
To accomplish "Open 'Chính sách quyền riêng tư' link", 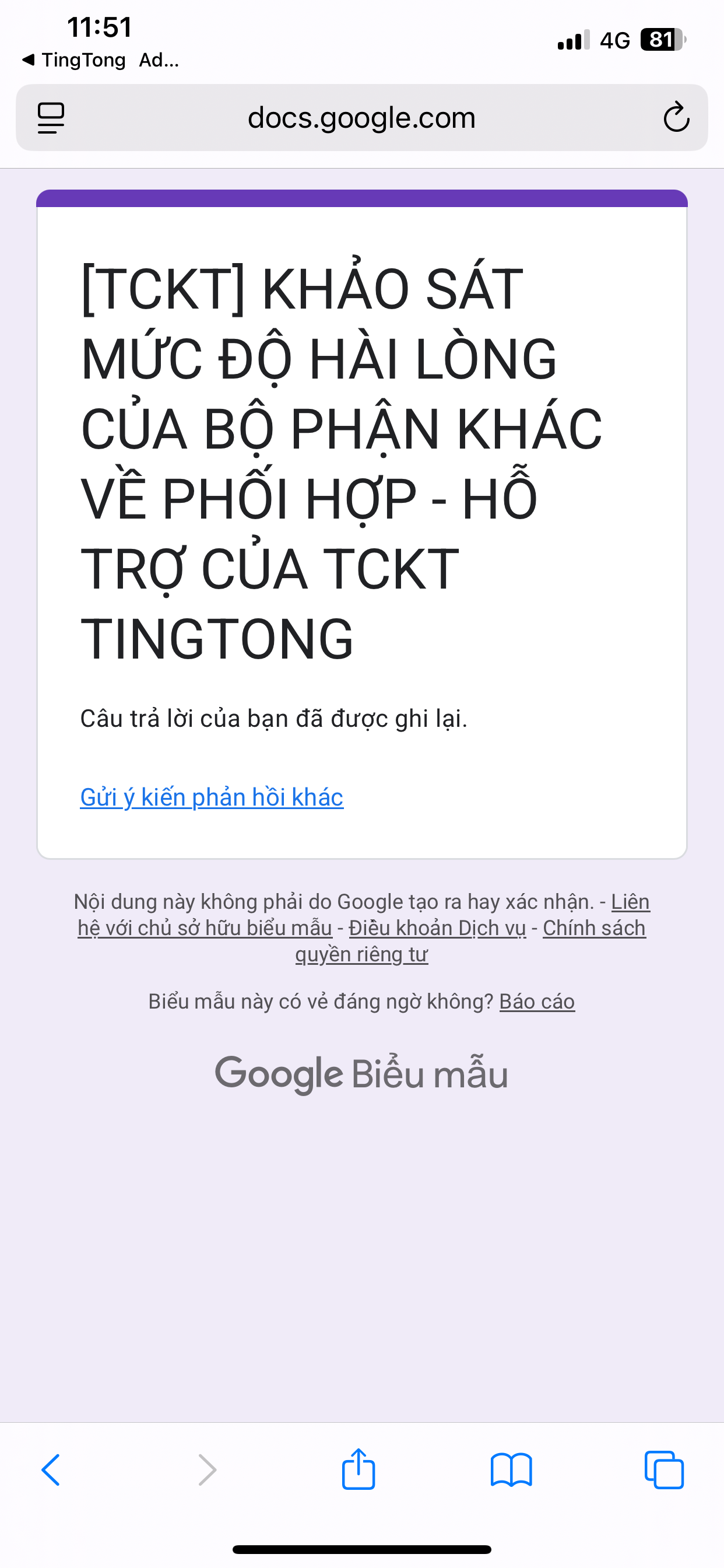I will [x=593, y=928].
